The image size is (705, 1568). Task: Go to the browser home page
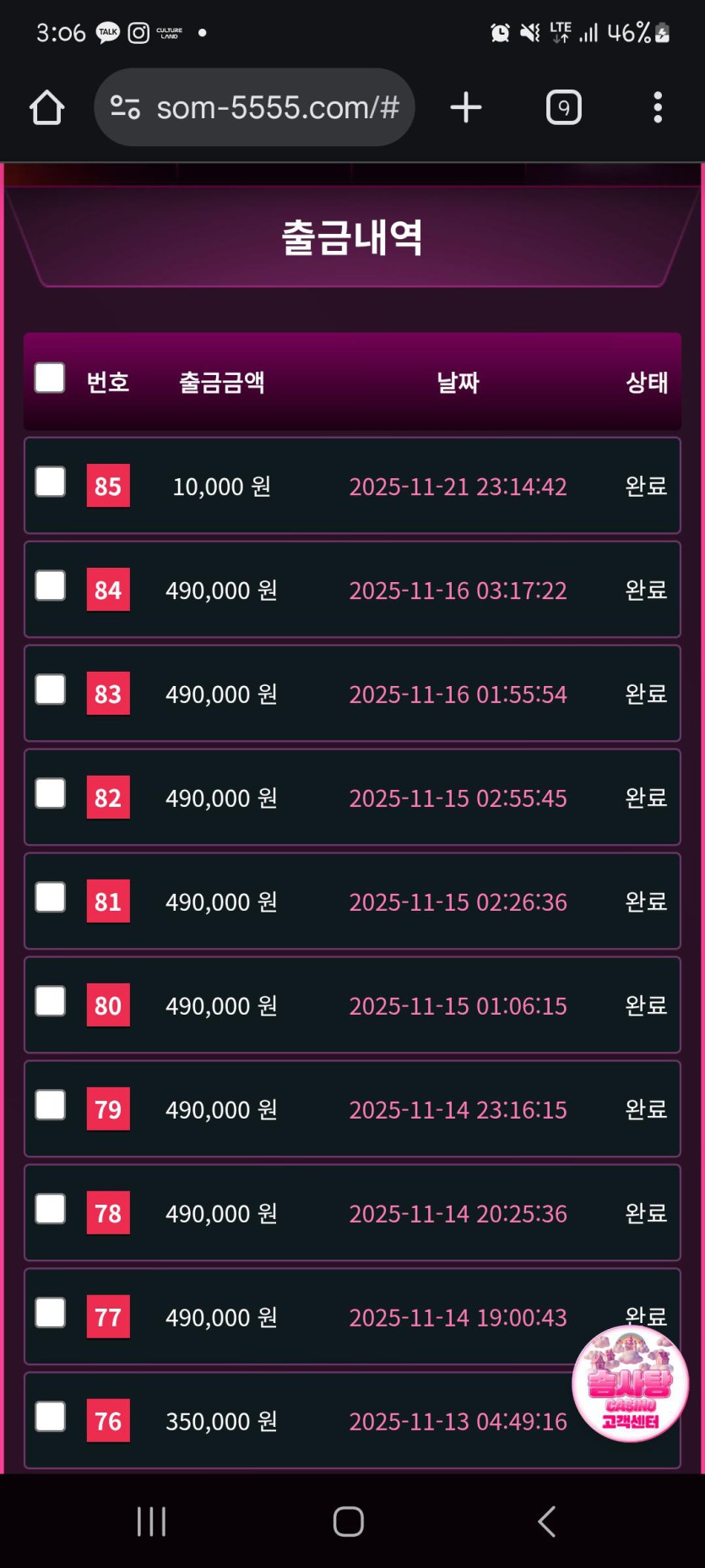[x=47, y=108]
